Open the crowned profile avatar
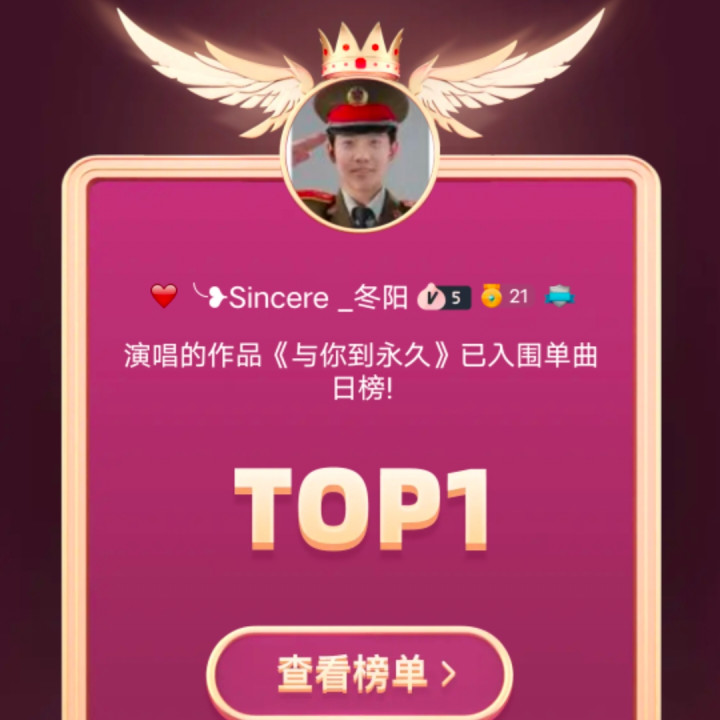Viewport: 720px width, 720px height. [x=361, y=156]
